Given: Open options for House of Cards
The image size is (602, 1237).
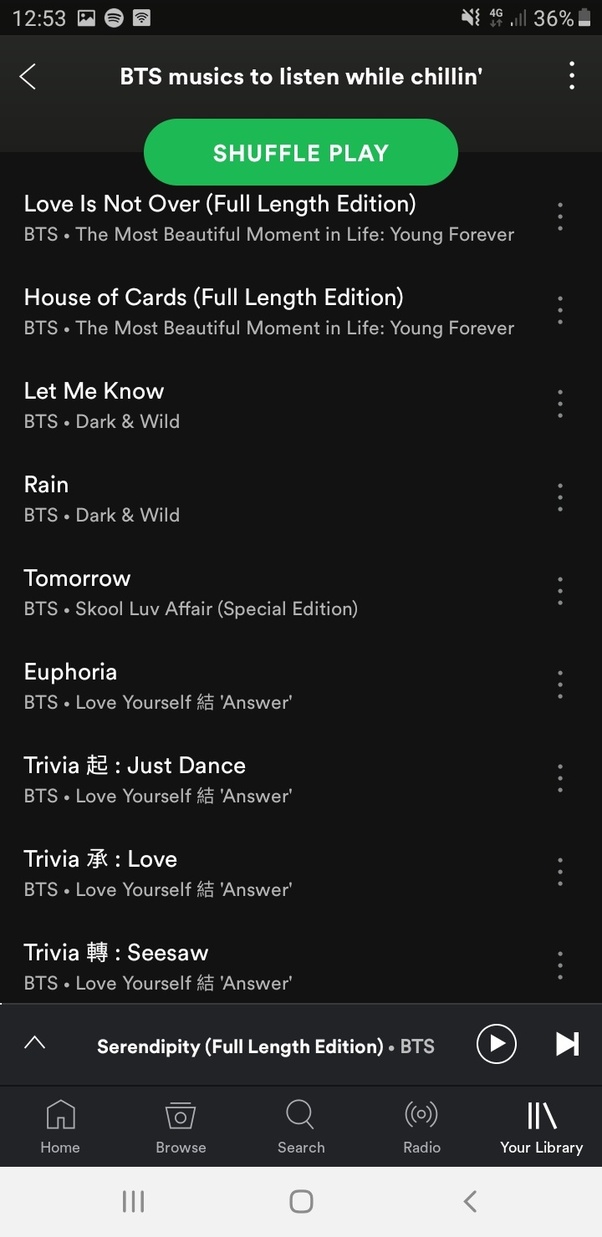Looking at the screenshot, I should point(560,311).
